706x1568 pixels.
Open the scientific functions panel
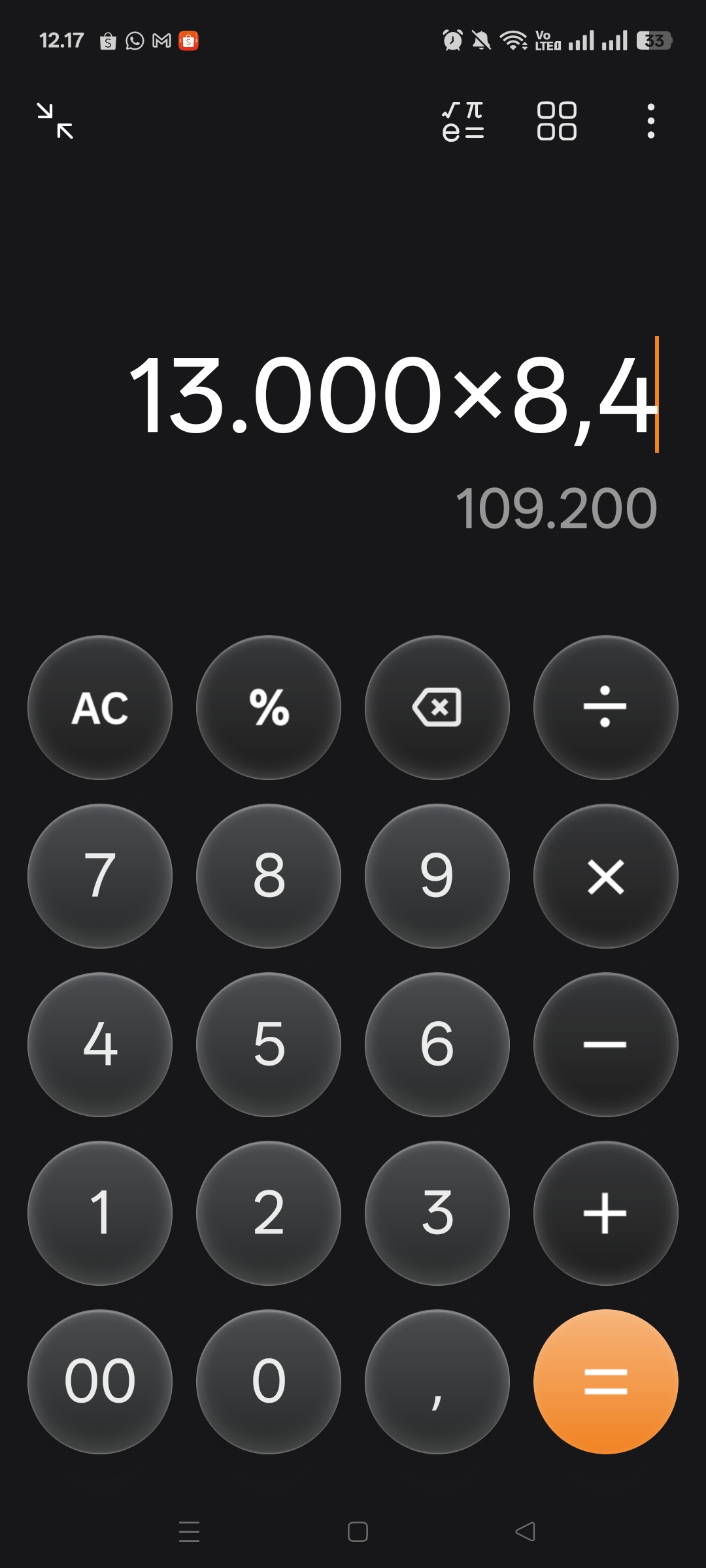(x=463, y=121)
